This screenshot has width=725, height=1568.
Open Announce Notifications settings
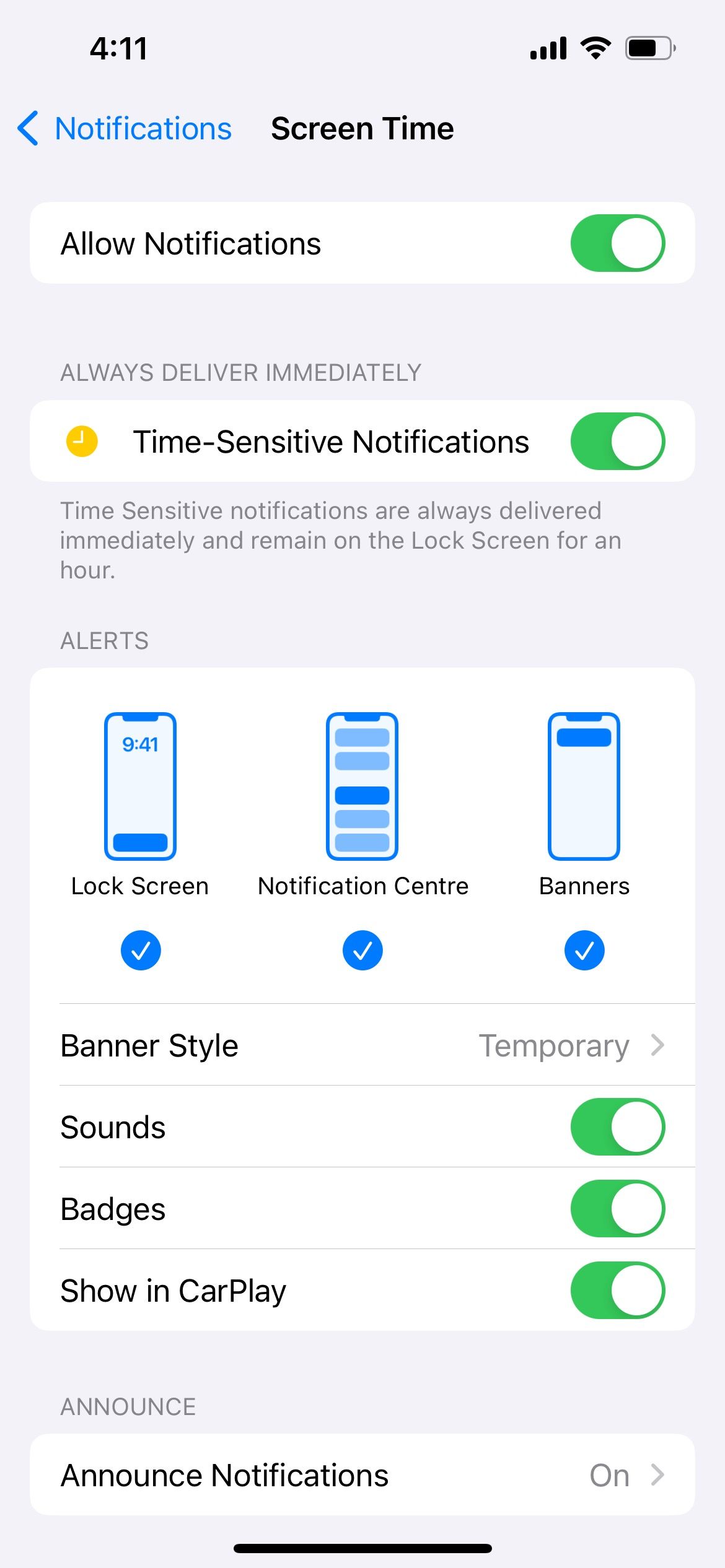point(362,1474)
